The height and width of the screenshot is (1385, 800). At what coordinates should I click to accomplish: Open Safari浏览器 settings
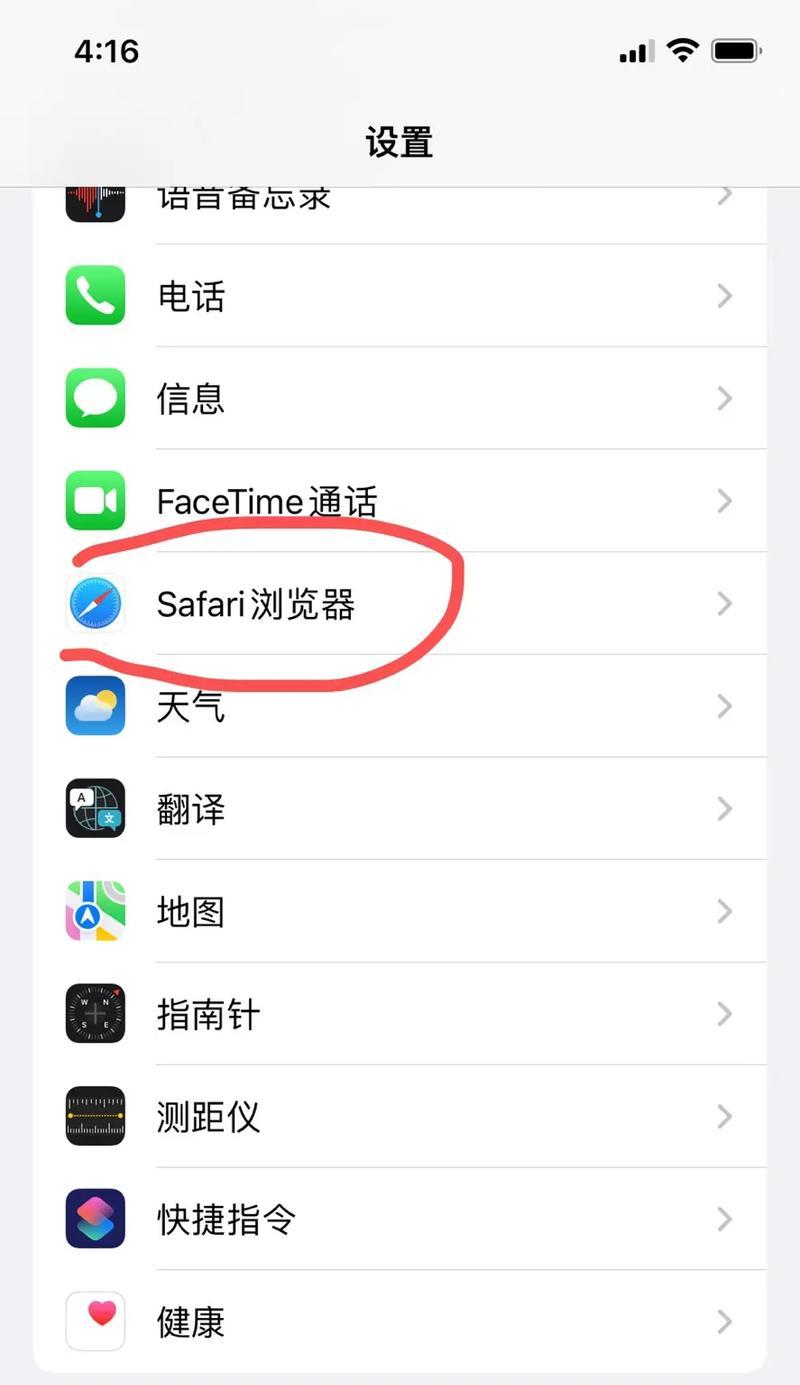pyautogui.click(x=400, y=604)
